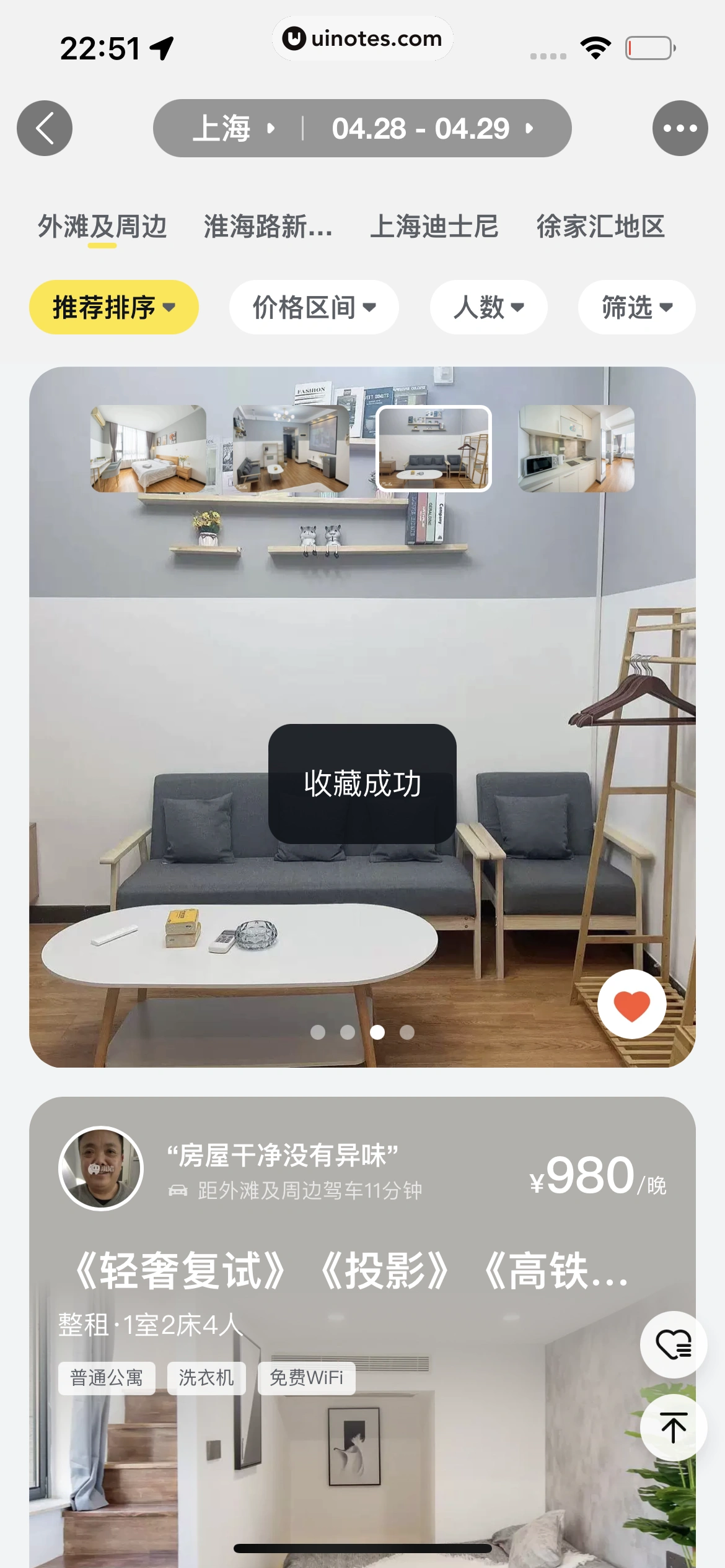The image size is (725, 1568).
Task: Switch to the 上海迪士尼 area tab
Action: coord(434,226)
